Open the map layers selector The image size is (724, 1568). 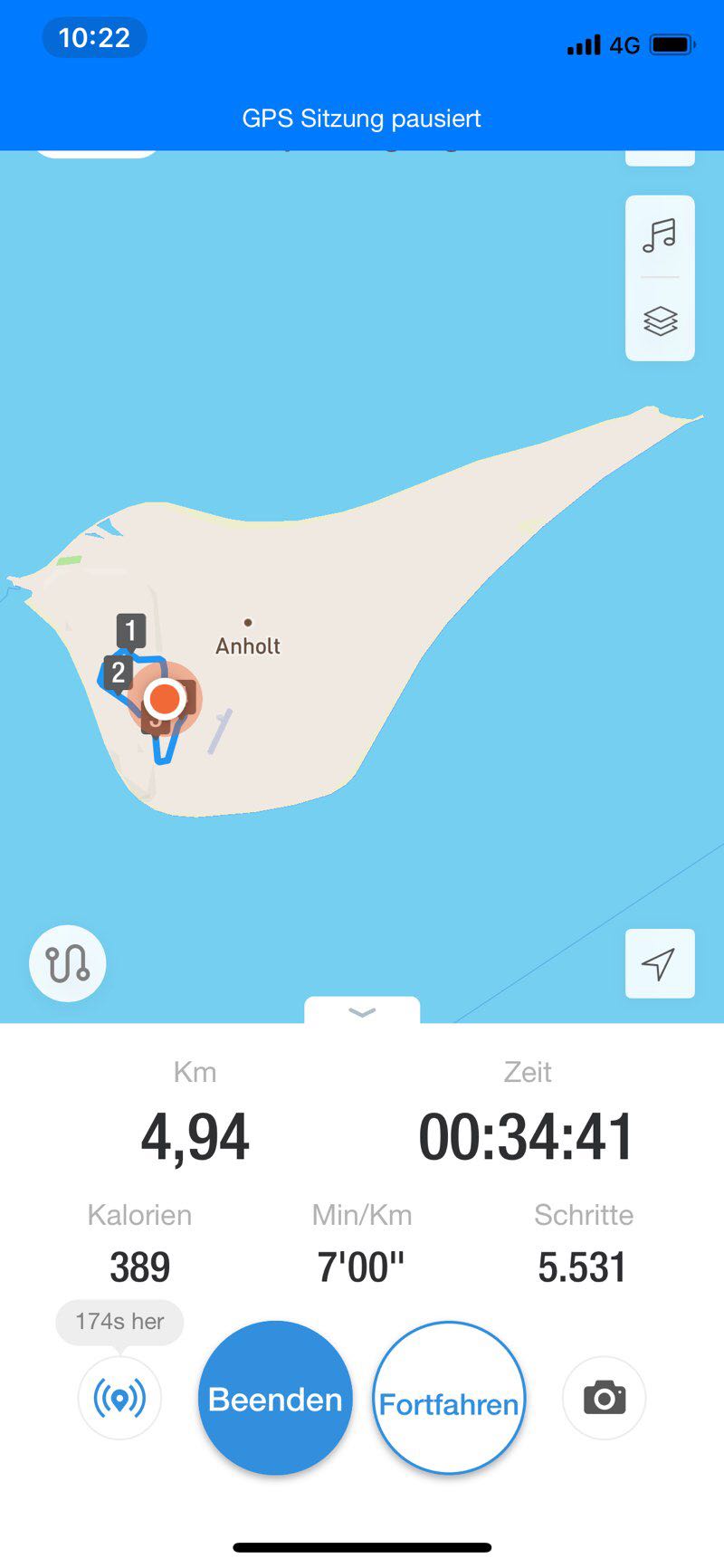pos(660,320)
